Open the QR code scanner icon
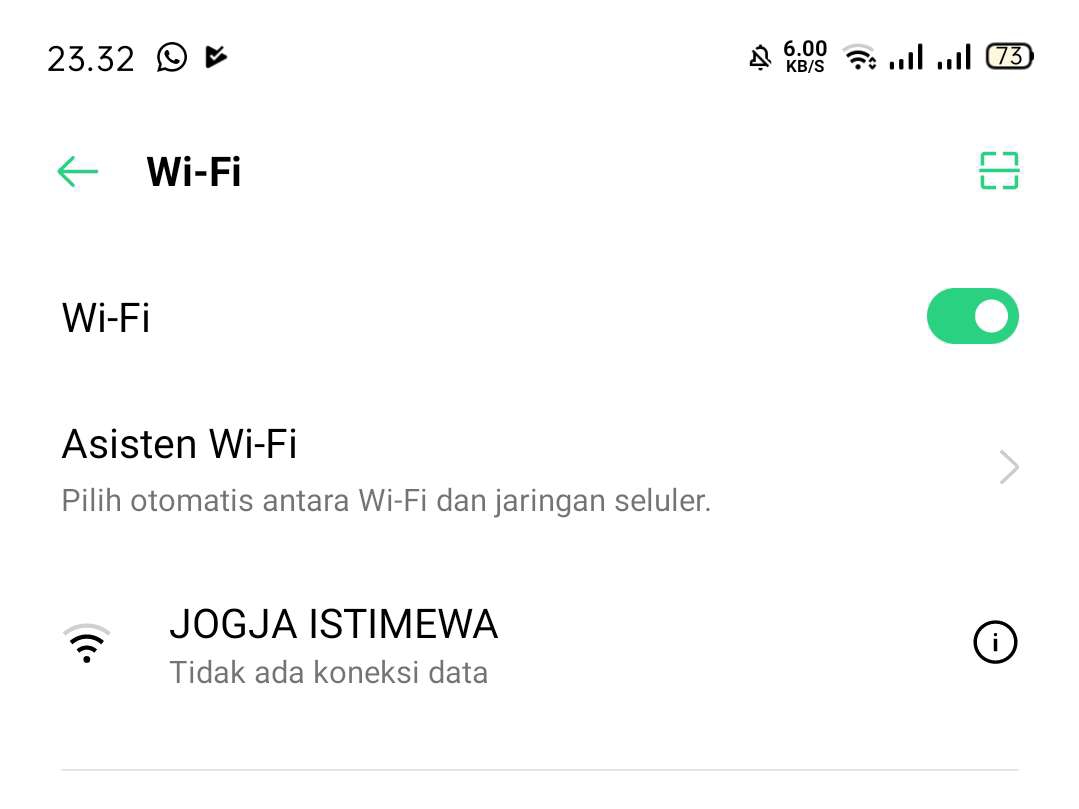Image resolution: width=1079 pixels, height=809 pixels. [998, 171]
